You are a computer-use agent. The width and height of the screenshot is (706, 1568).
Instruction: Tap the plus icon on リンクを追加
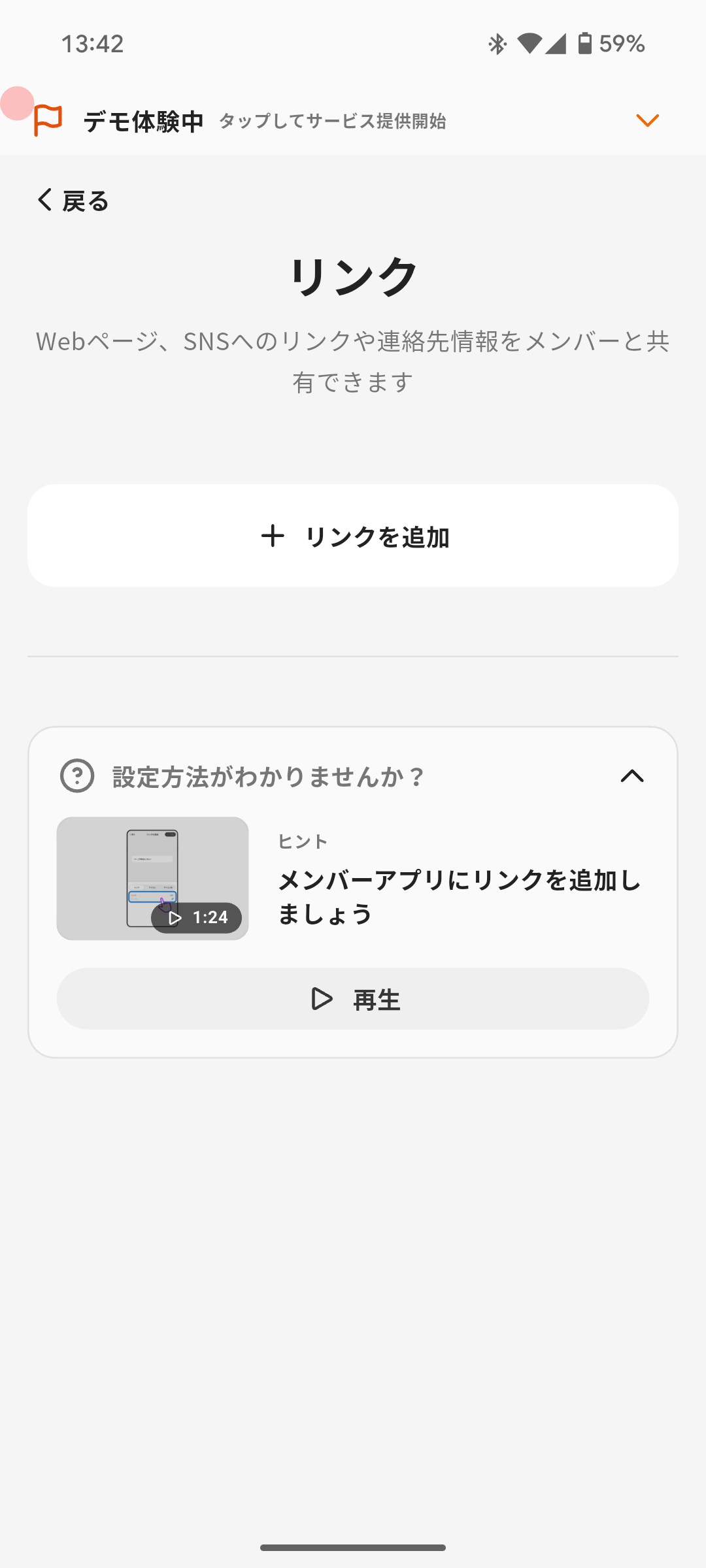[x=273, y=536]
